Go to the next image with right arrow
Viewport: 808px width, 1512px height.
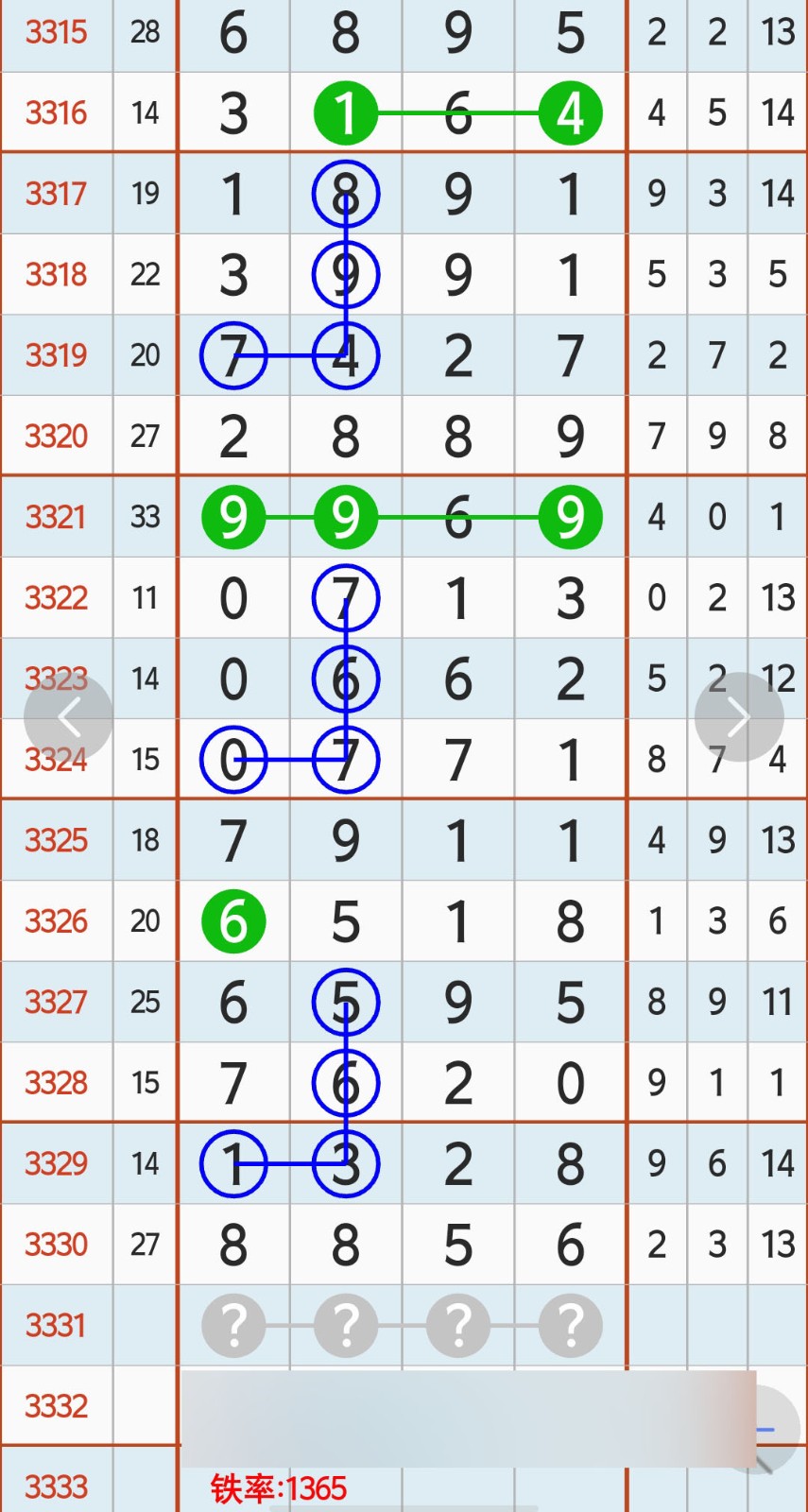tap(739, 717)
